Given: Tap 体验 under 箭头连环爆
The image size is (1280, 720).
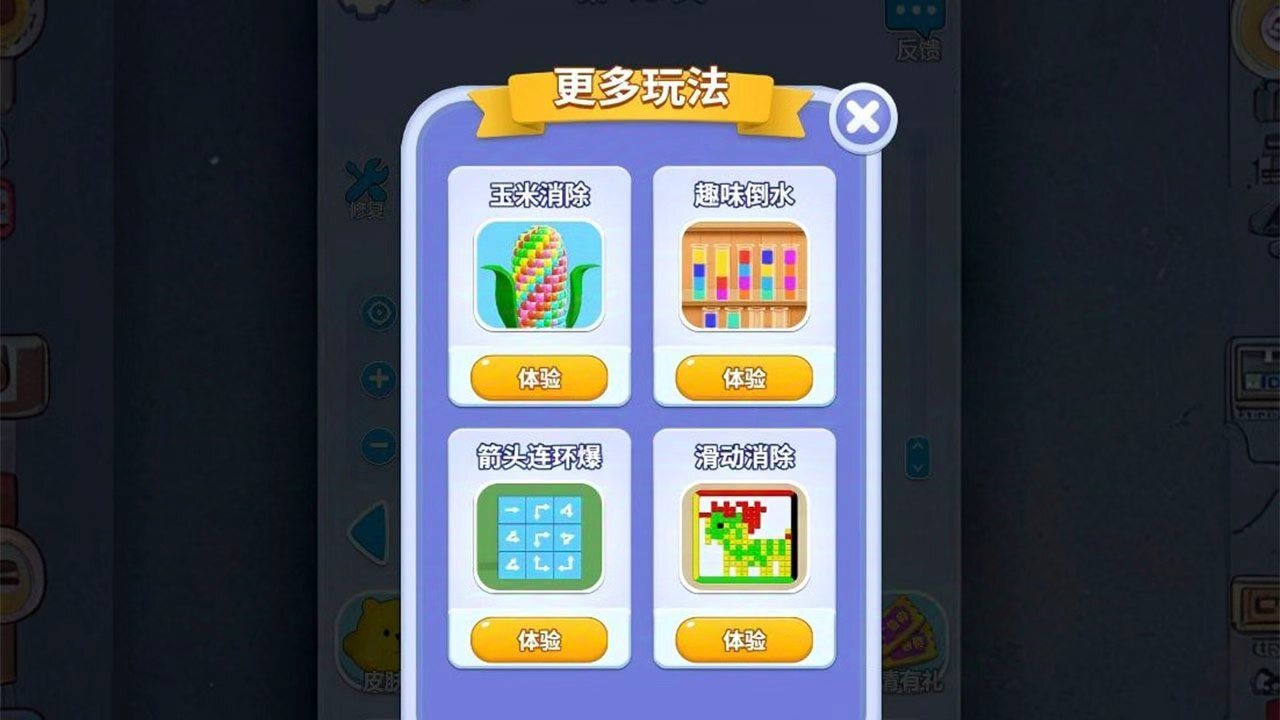Looking at the screenshot, I should click(x=539, y=641).
